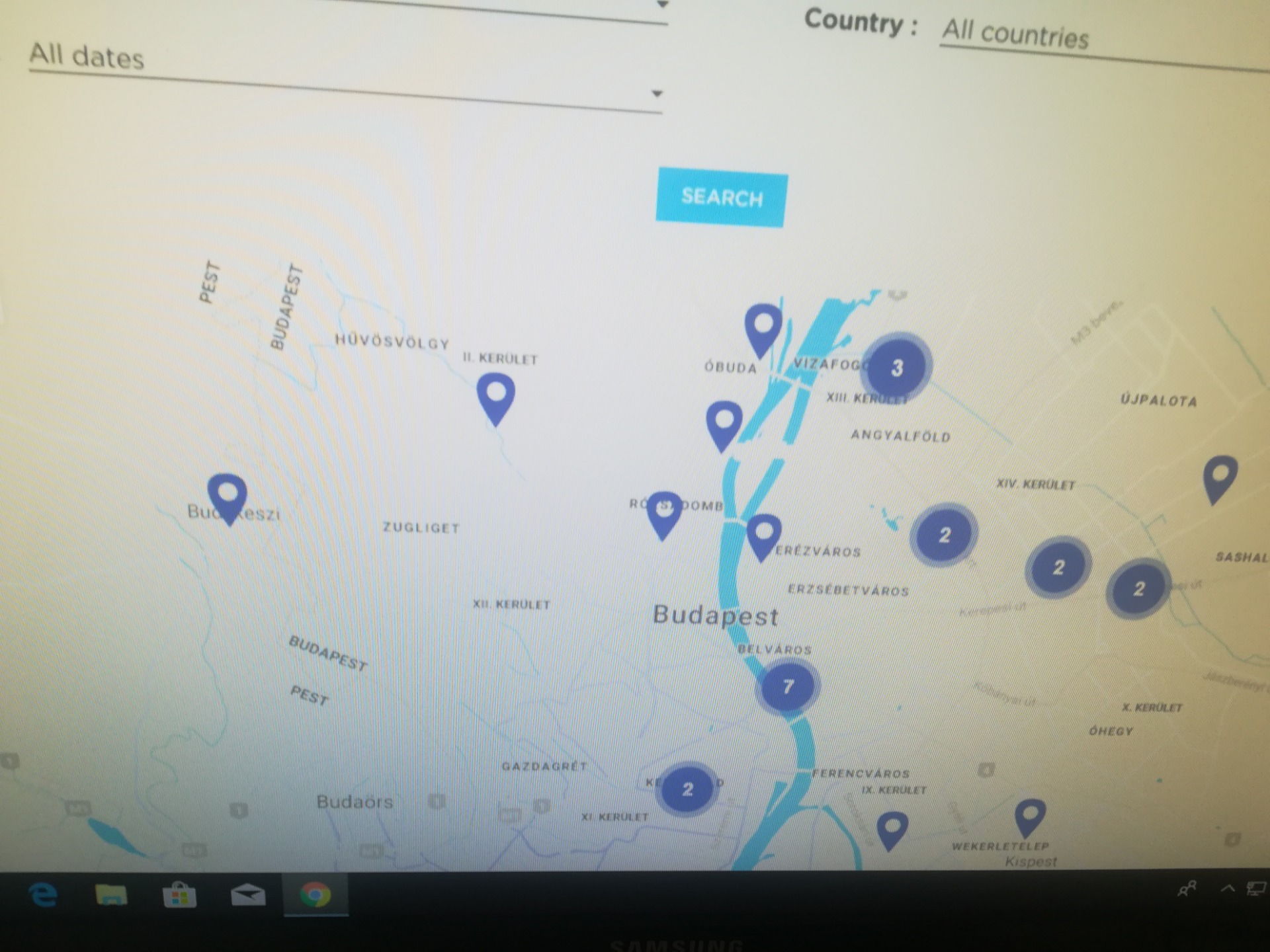Open the Mail app in the taskbar
Image resolution: width=1270 pixels, height=952 pixels.
248,896
